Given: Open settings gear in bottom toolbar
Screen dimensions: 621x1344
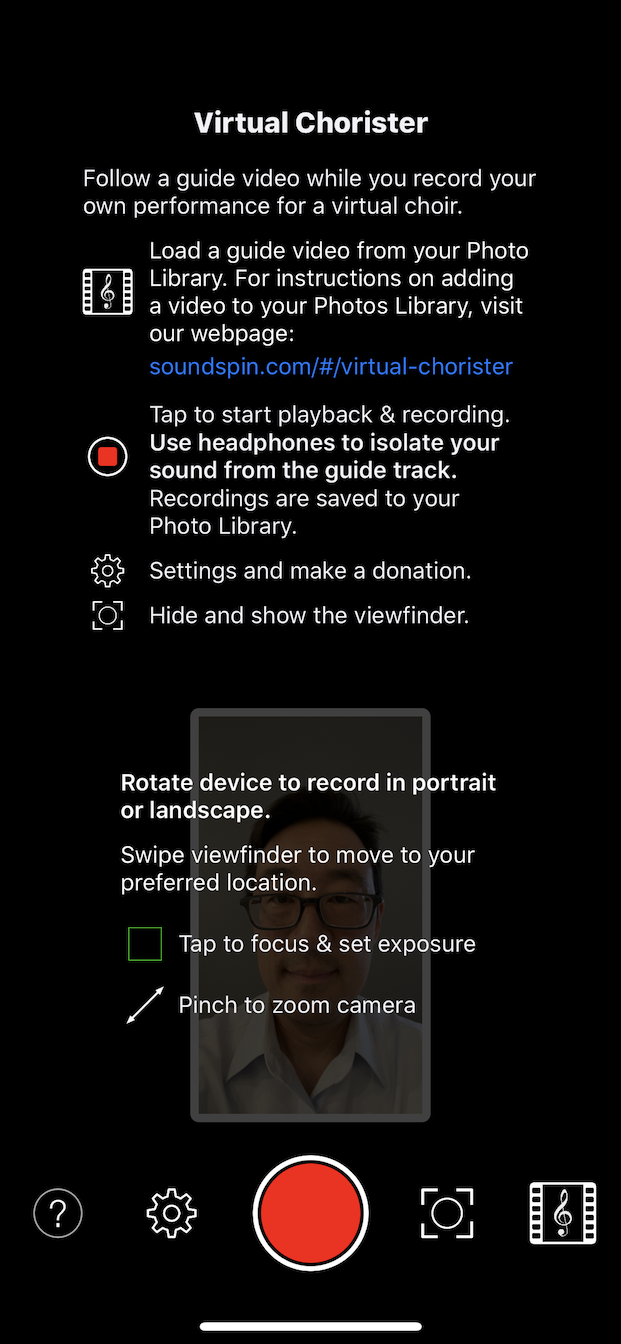Looking at the screenshot, I should (x=171, y=1213).
